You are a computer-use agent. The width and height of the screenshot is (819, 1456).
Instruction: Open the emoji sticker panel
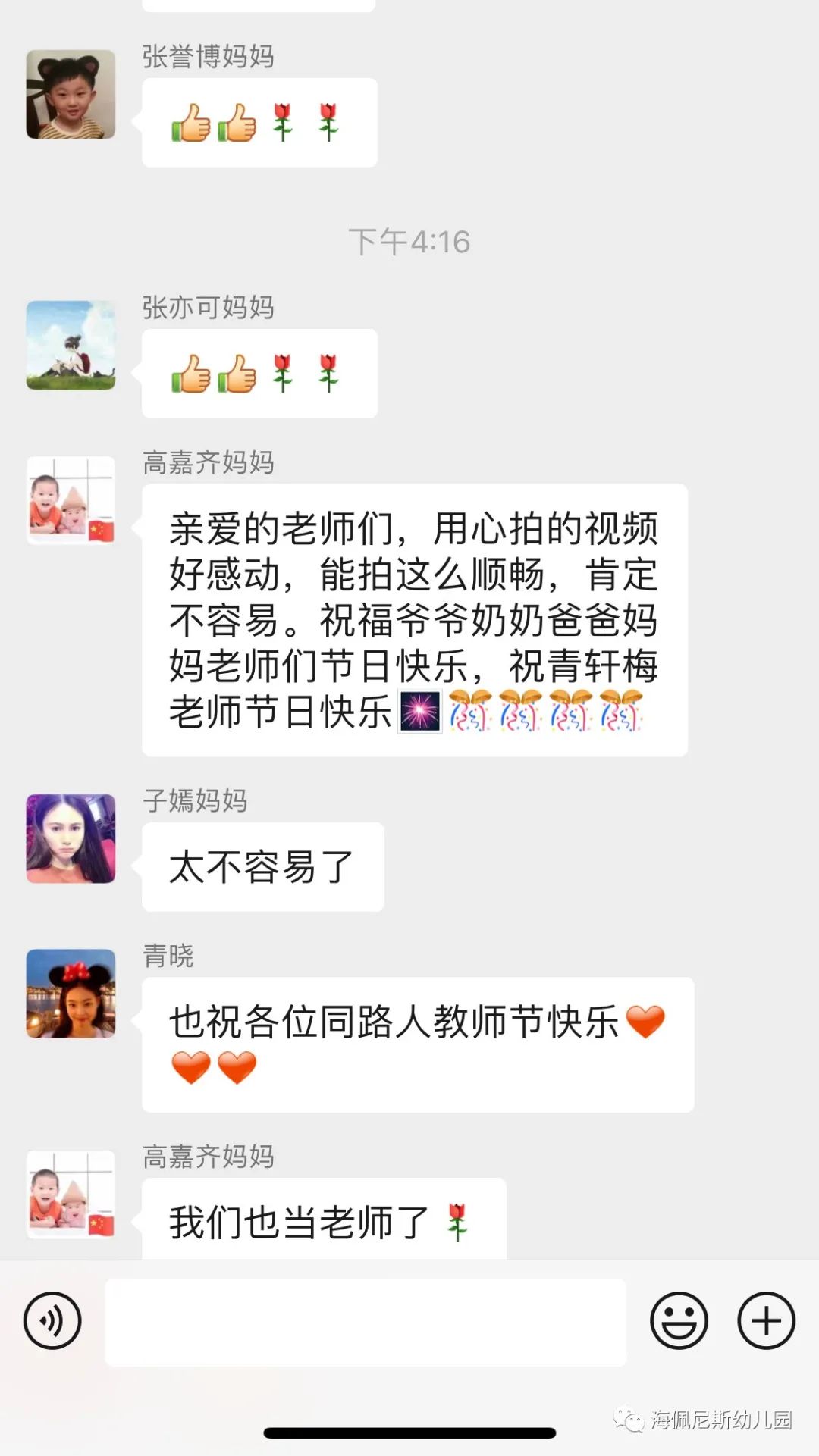679,1320
